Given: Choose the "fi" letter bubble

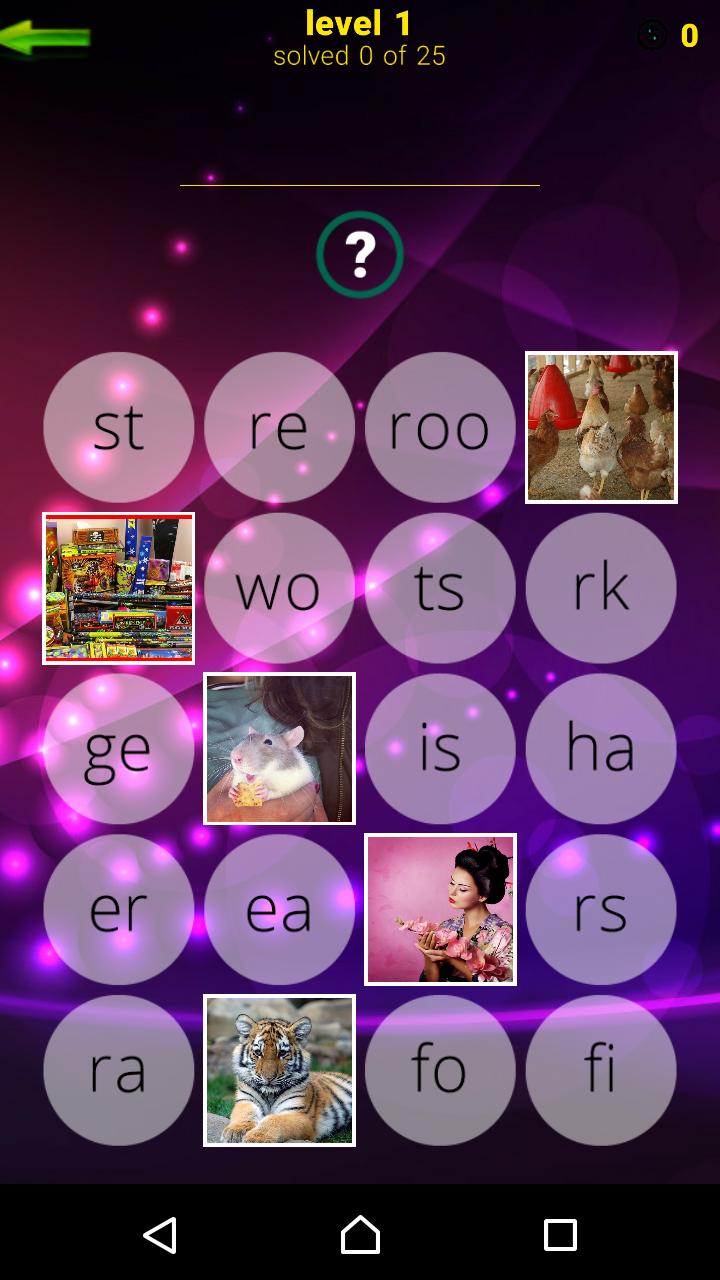Looking at the screenshot, I should tap(601, 1070).
